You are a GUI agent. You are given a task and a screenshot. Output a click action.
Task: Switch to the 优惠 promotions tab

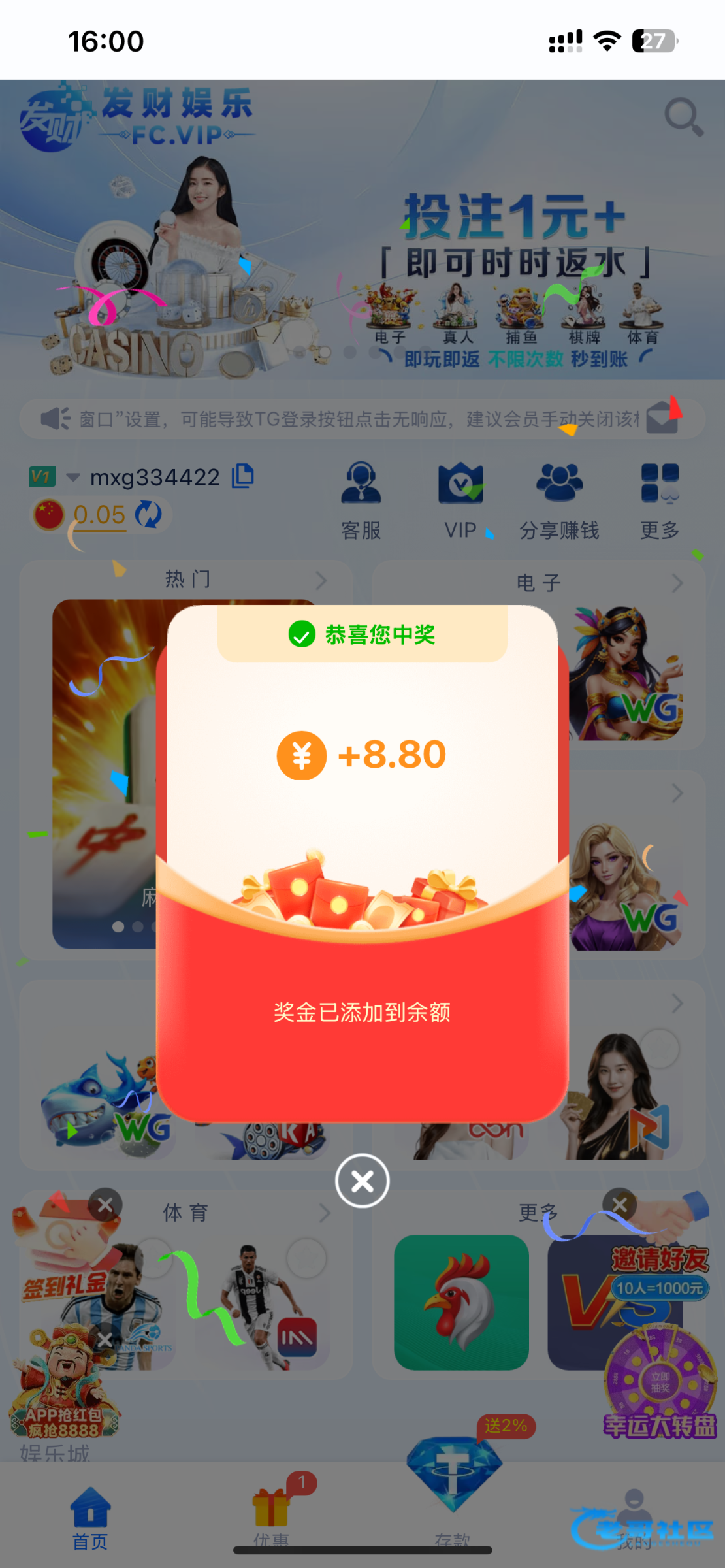click(x=271, y=1517)
